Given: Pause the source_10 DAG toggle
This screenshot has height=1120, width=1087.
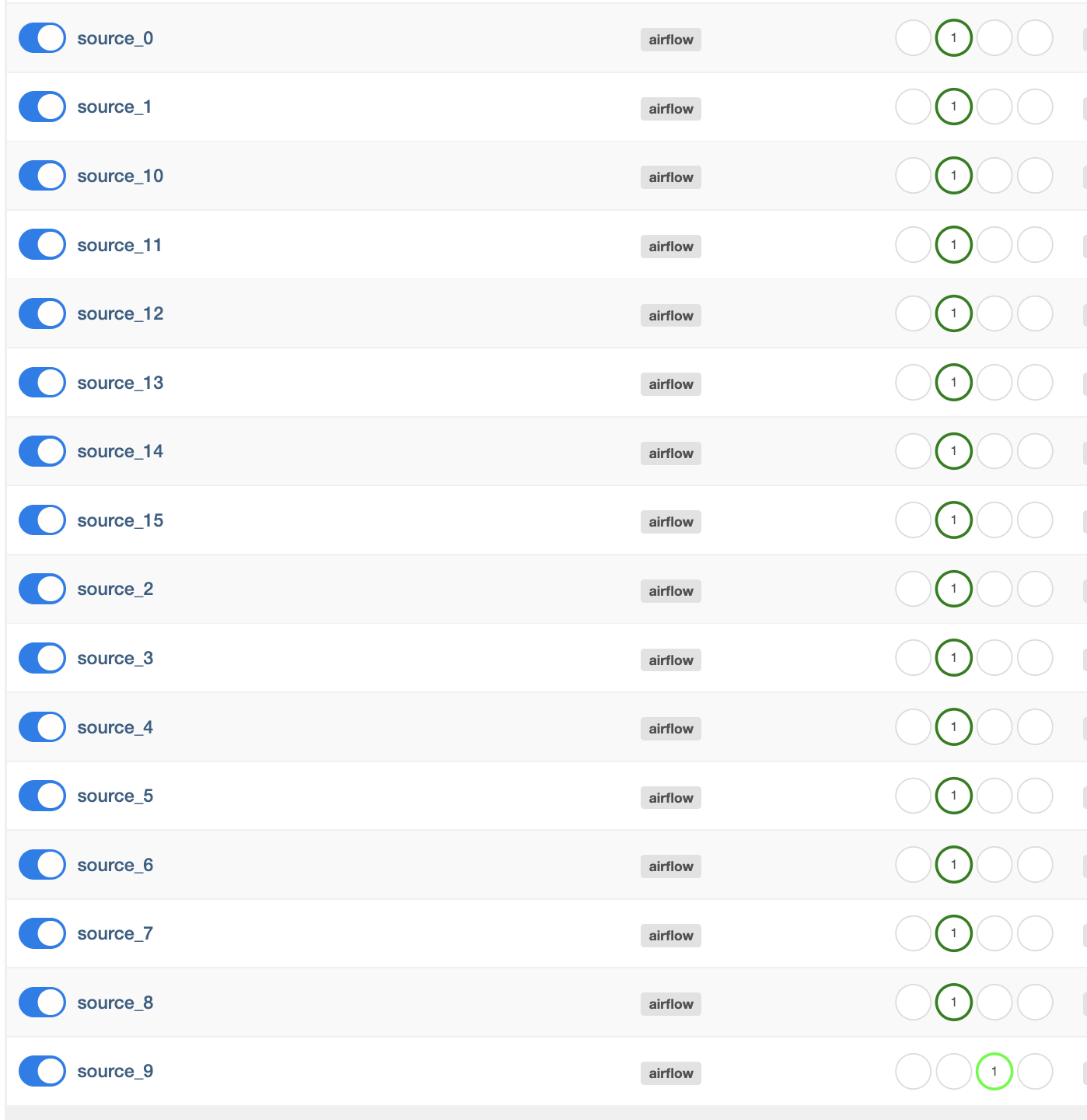Looking at the screenshot, I should 42,176.
